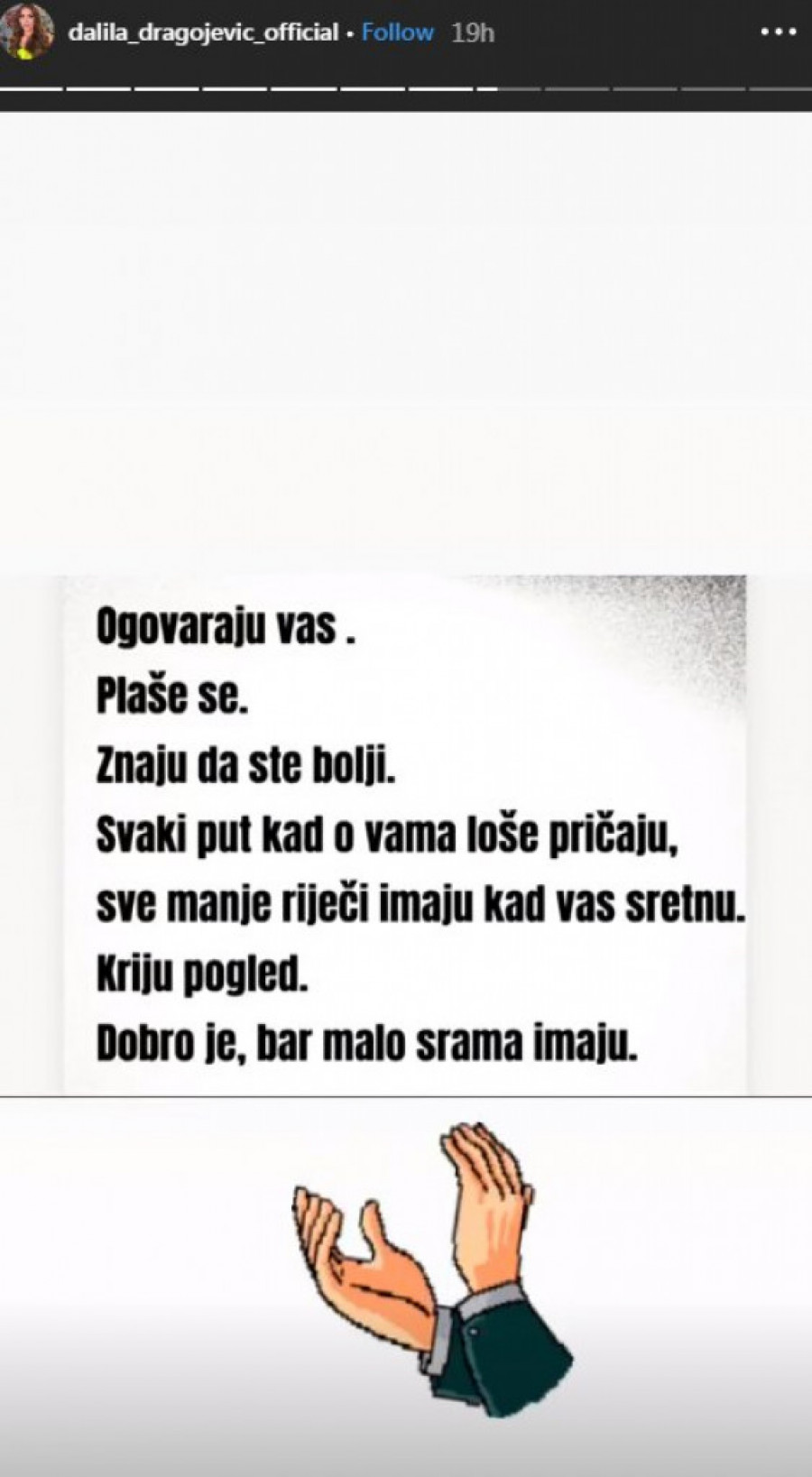Follow dalila_dragojevic_official

(397, 33)
